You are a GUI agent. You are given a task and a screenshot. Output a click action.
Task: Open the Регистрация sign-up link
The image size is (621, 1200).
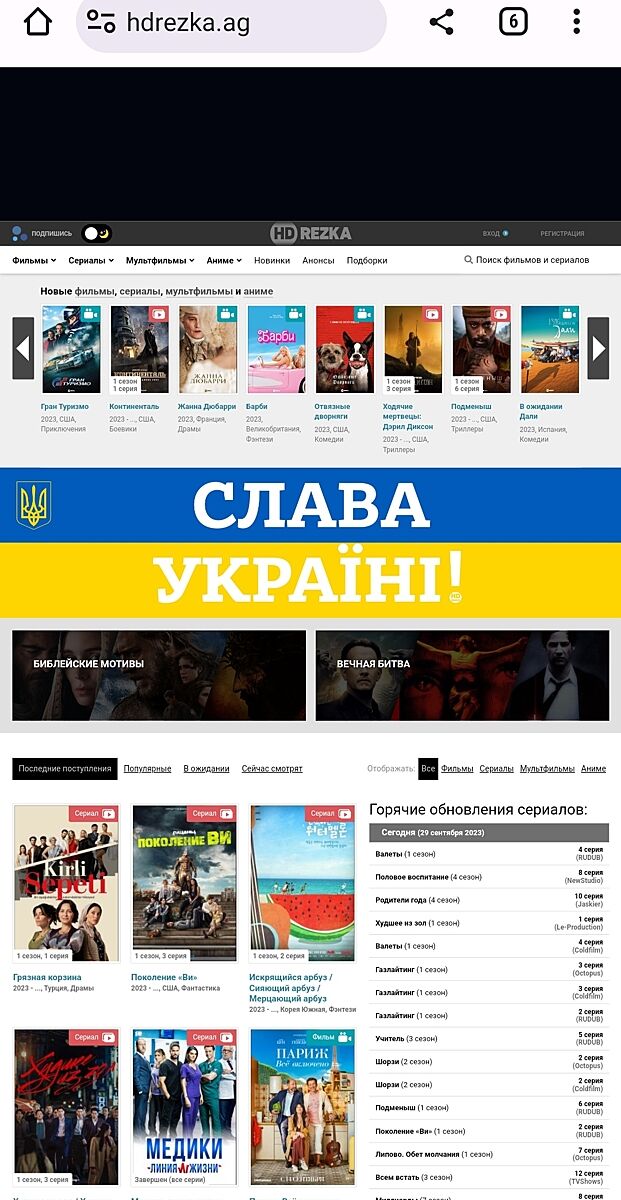(x=562, y=233)
